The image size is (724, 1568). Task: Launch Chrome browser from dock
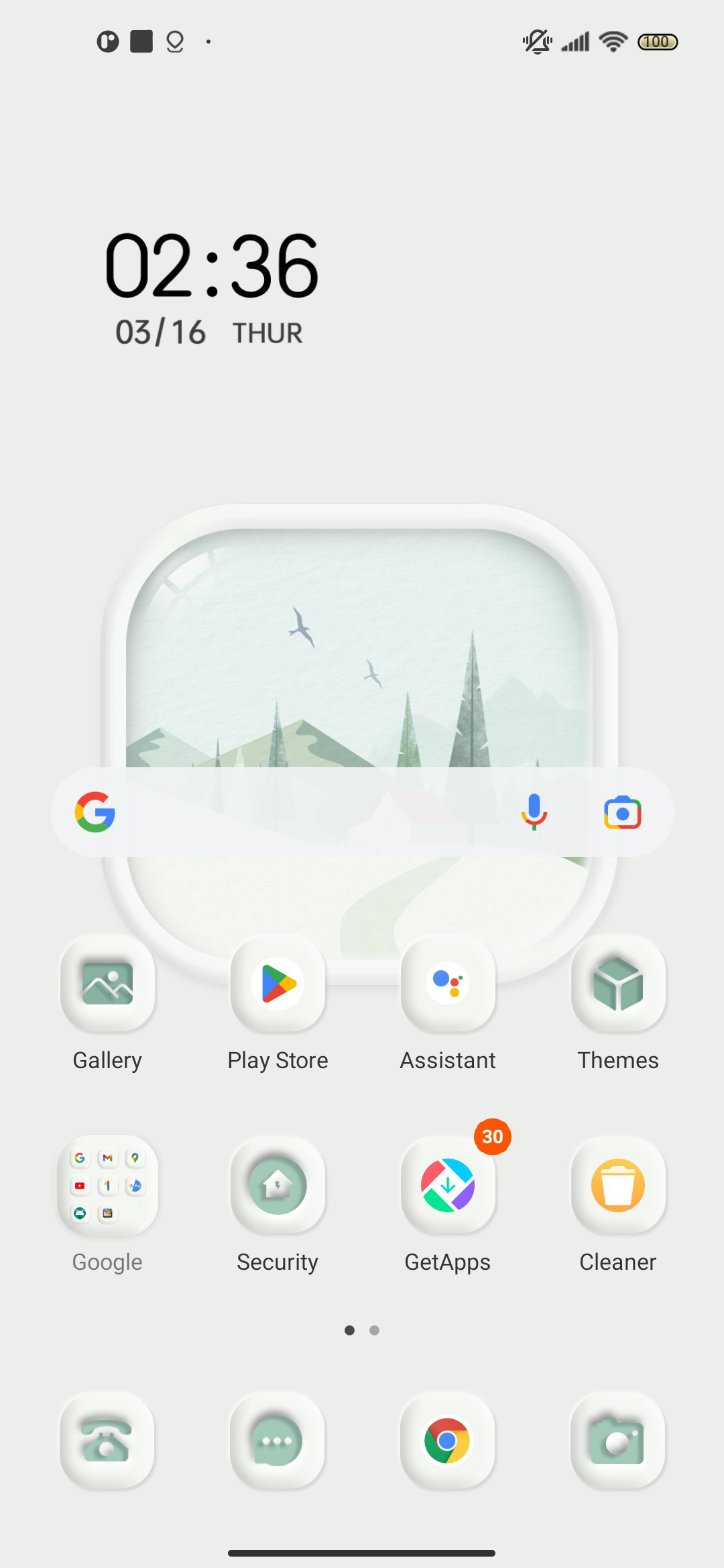[448, 1441]
